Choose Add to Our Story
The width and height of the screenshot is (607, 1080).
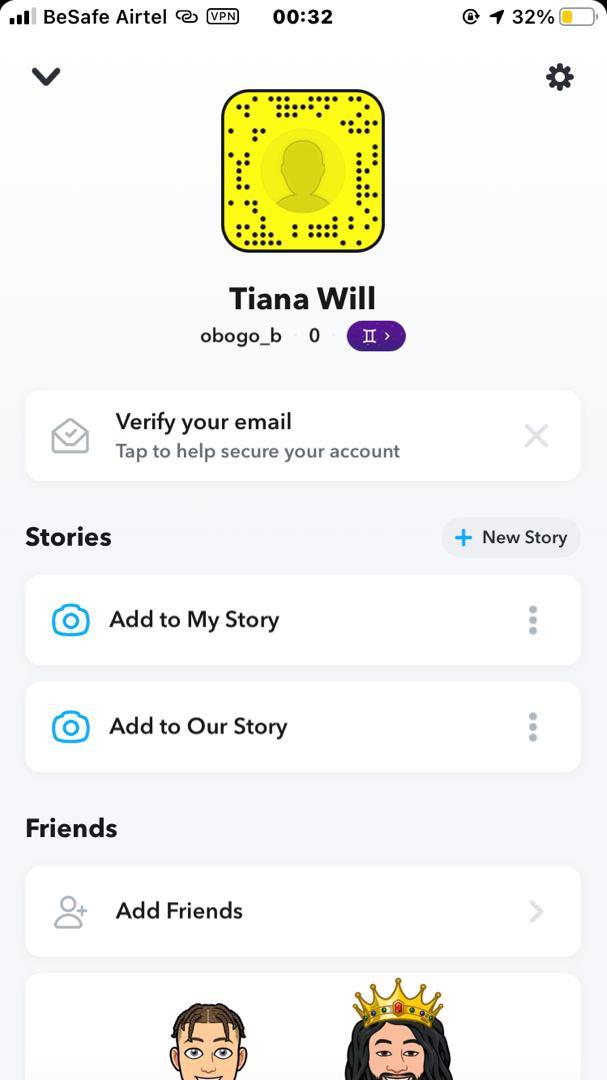[198, 727]
